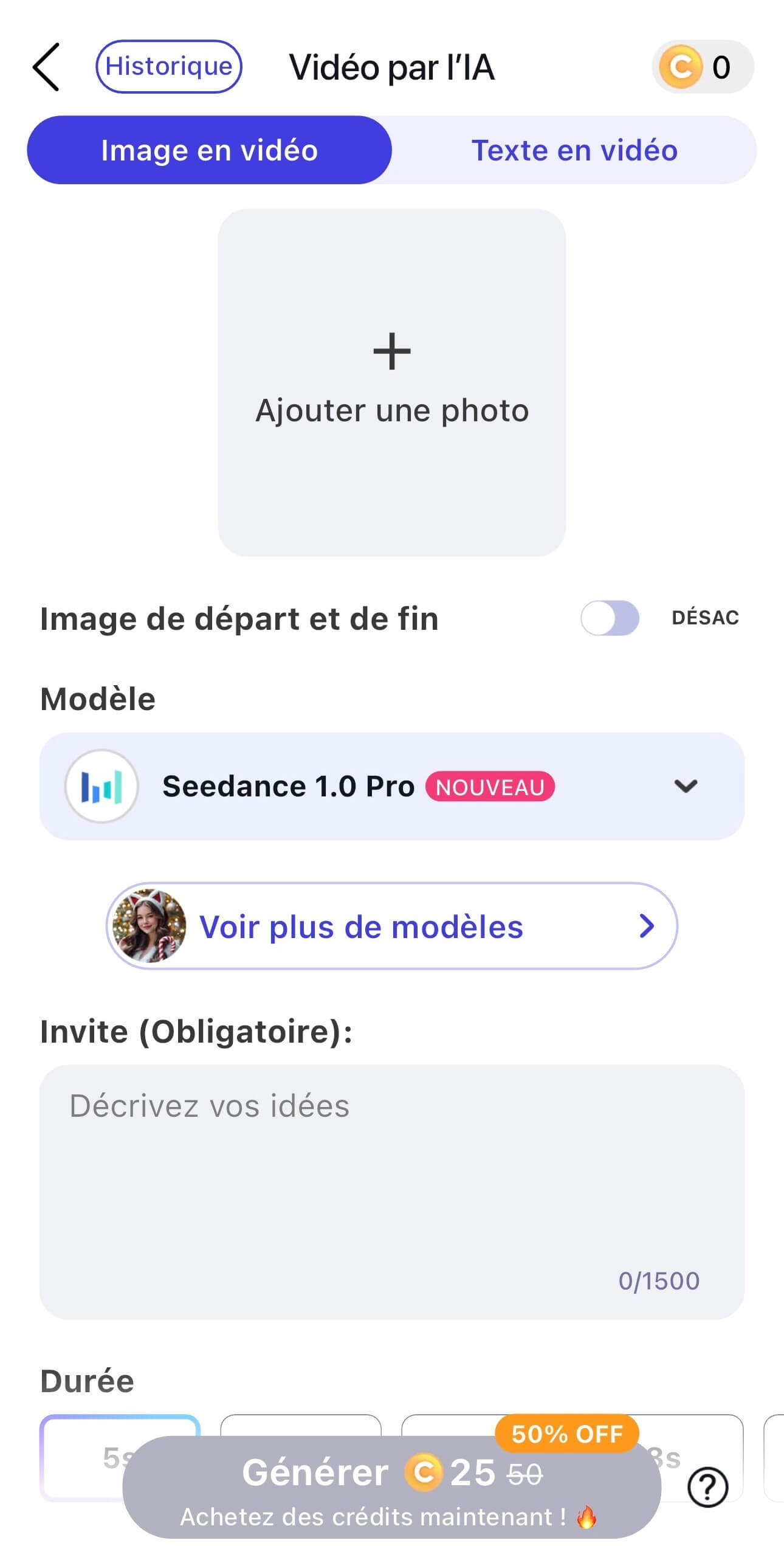The image size is (784, 1546).
Task: Switch to the Texte en vidéo tab
Action: 576,150
